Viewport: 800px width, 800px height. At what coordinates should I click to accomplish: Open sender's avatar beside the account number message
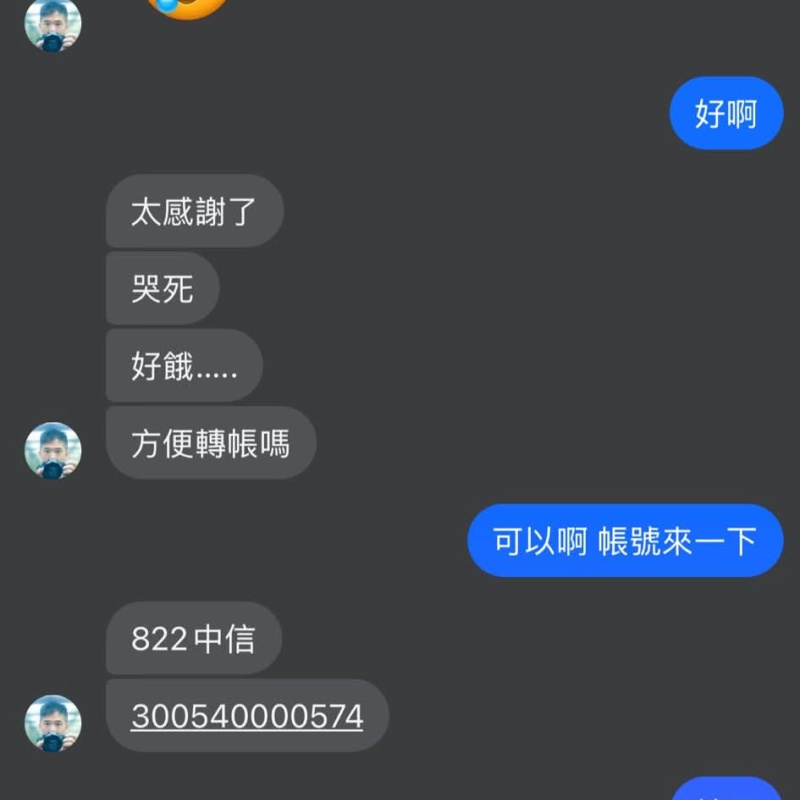[53, 723]
